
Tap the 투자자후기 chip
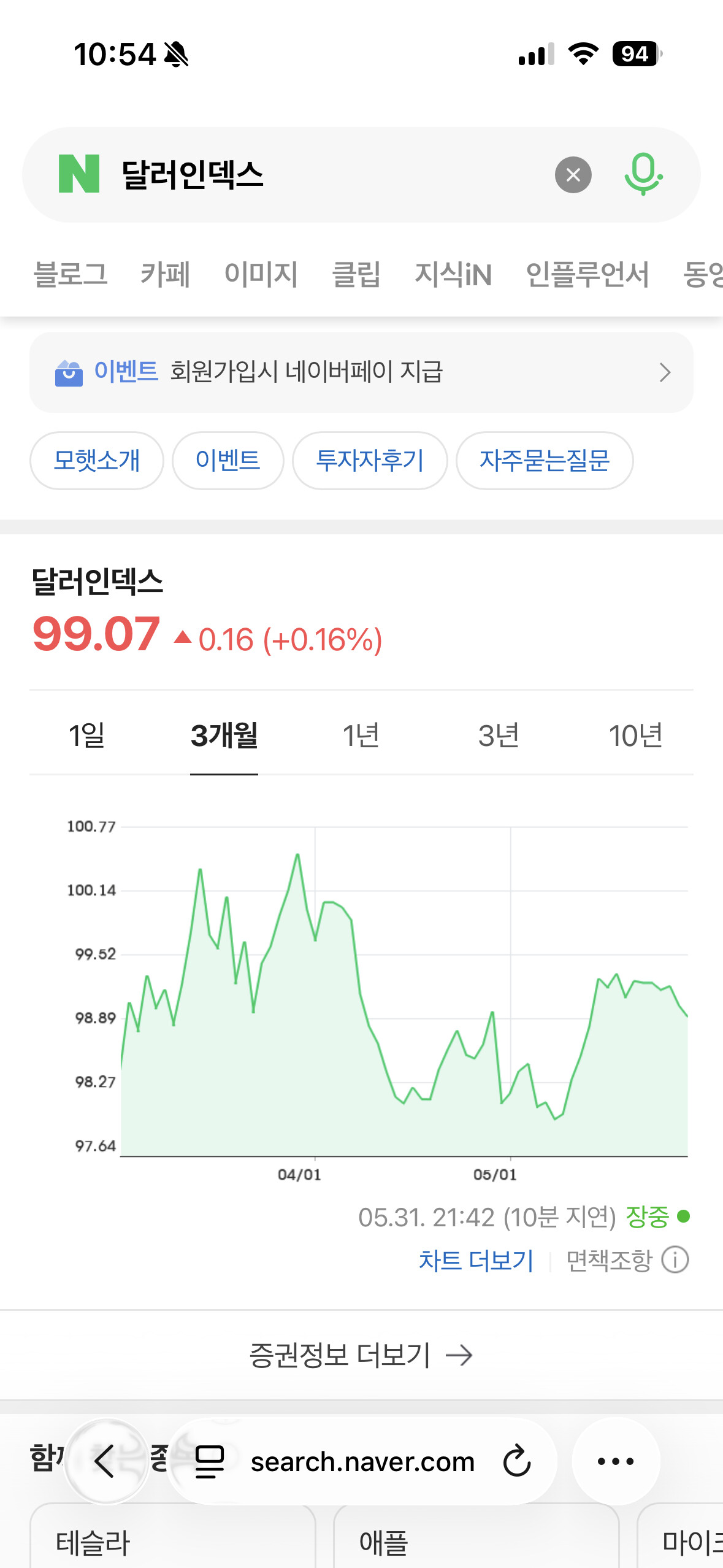[x=370, y=461]
